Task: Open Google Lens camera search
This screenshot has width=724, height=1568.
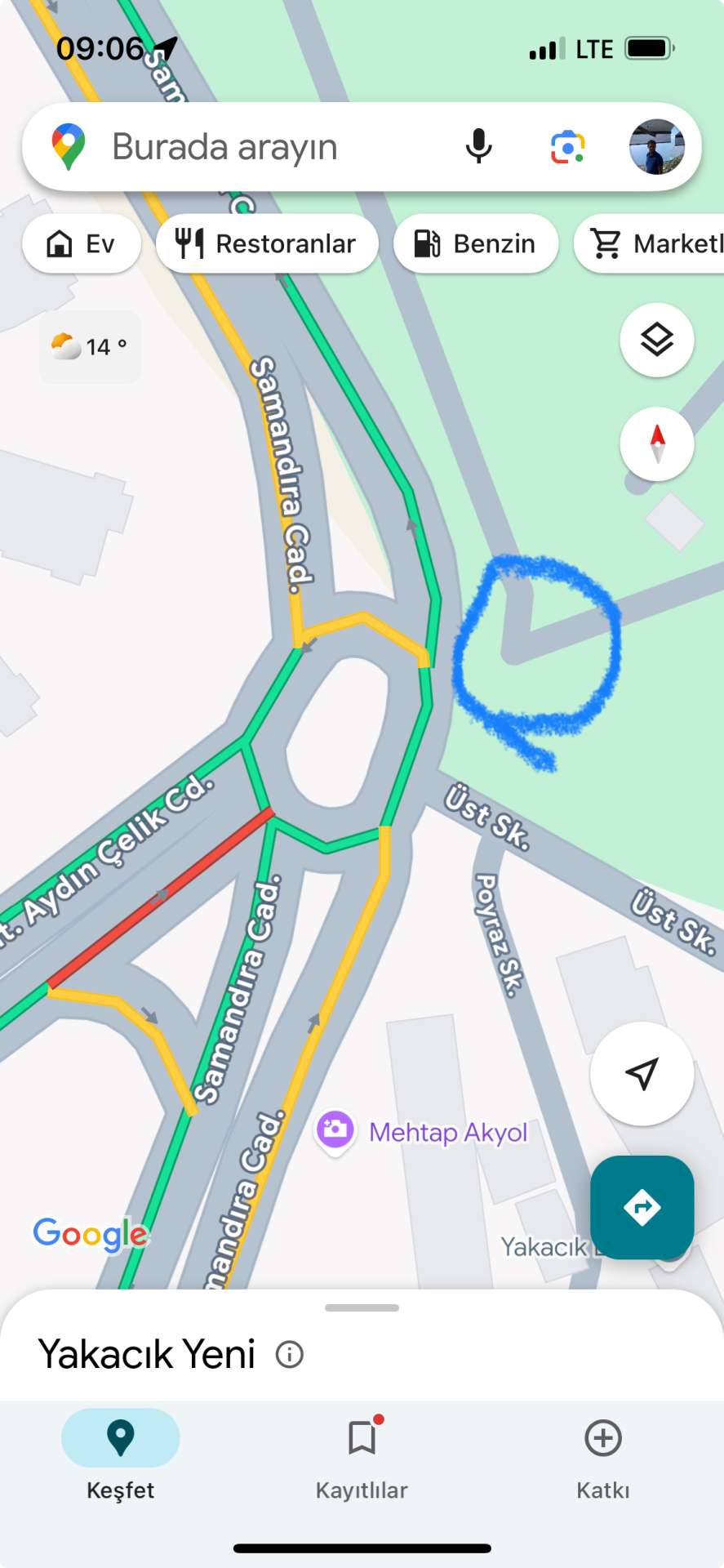Action: tap(567, 147)
